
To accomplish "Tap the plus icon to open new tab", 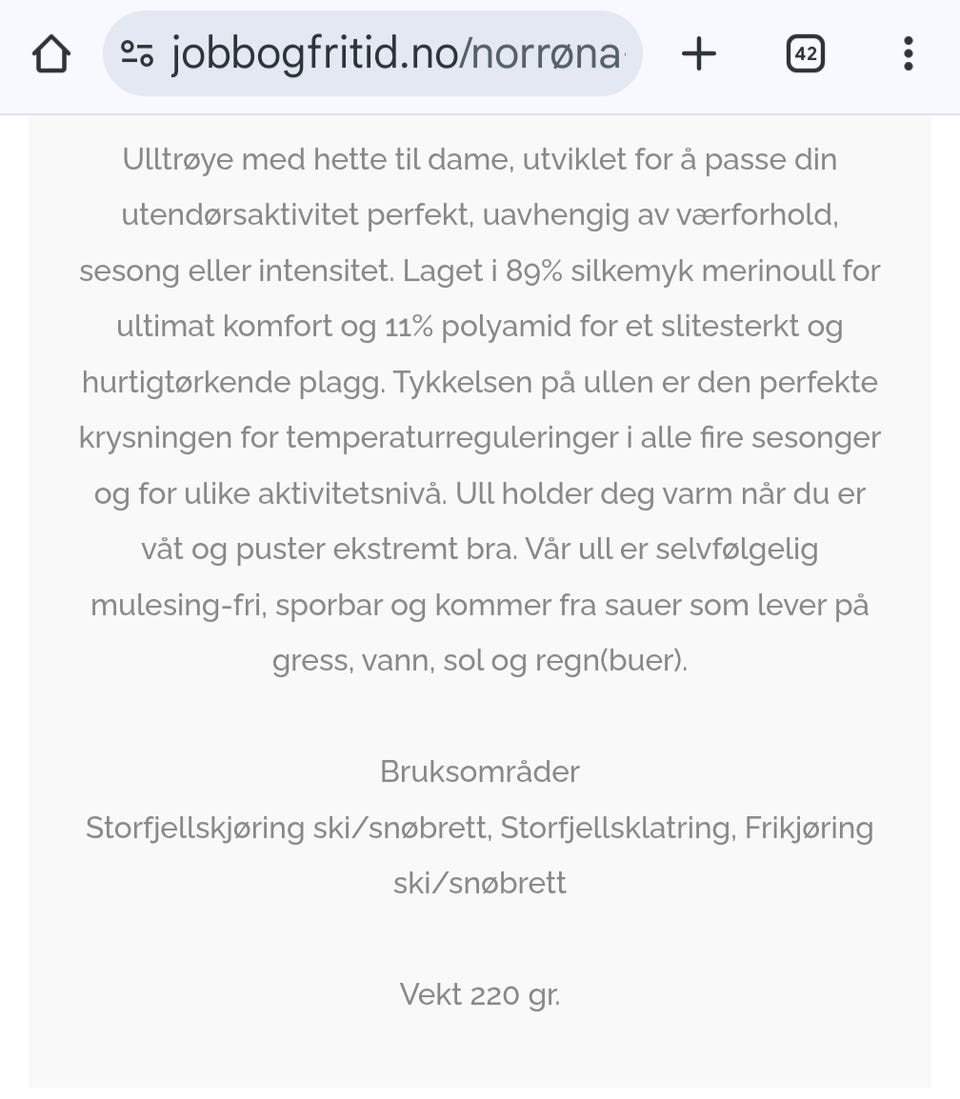I will coord(698,53).
